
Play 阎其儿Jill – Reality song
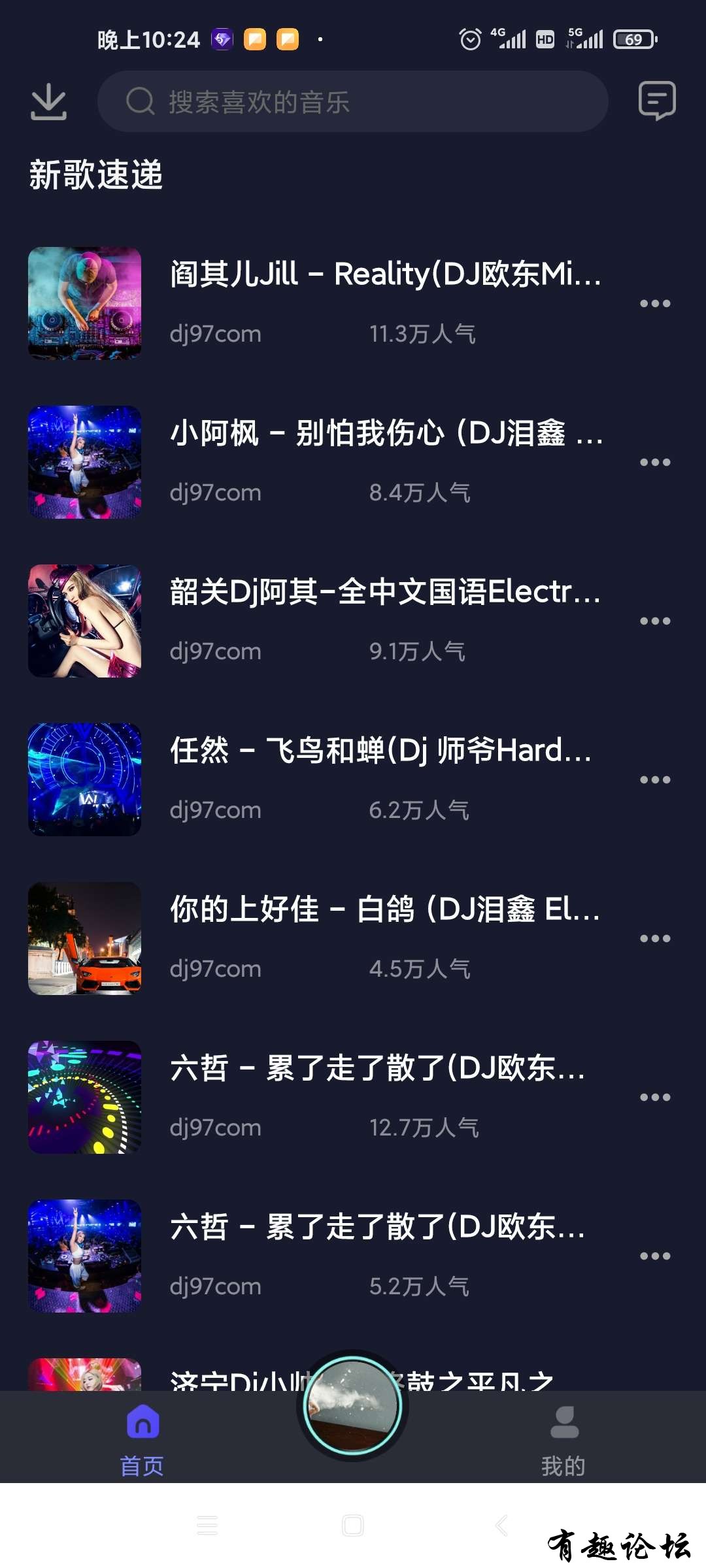pyautogui.click(x=384, y=274)
